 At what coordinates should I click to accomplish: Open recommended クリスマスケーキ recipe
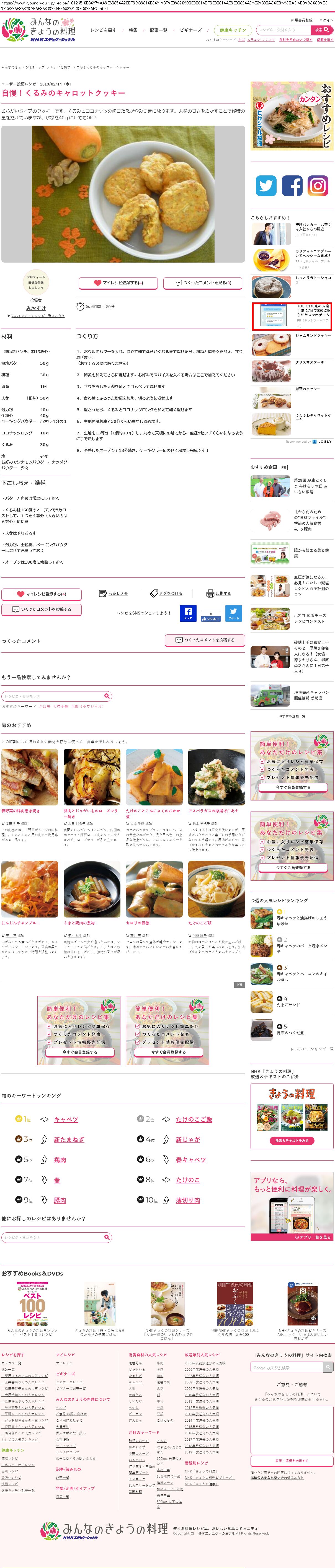point(310,362)
